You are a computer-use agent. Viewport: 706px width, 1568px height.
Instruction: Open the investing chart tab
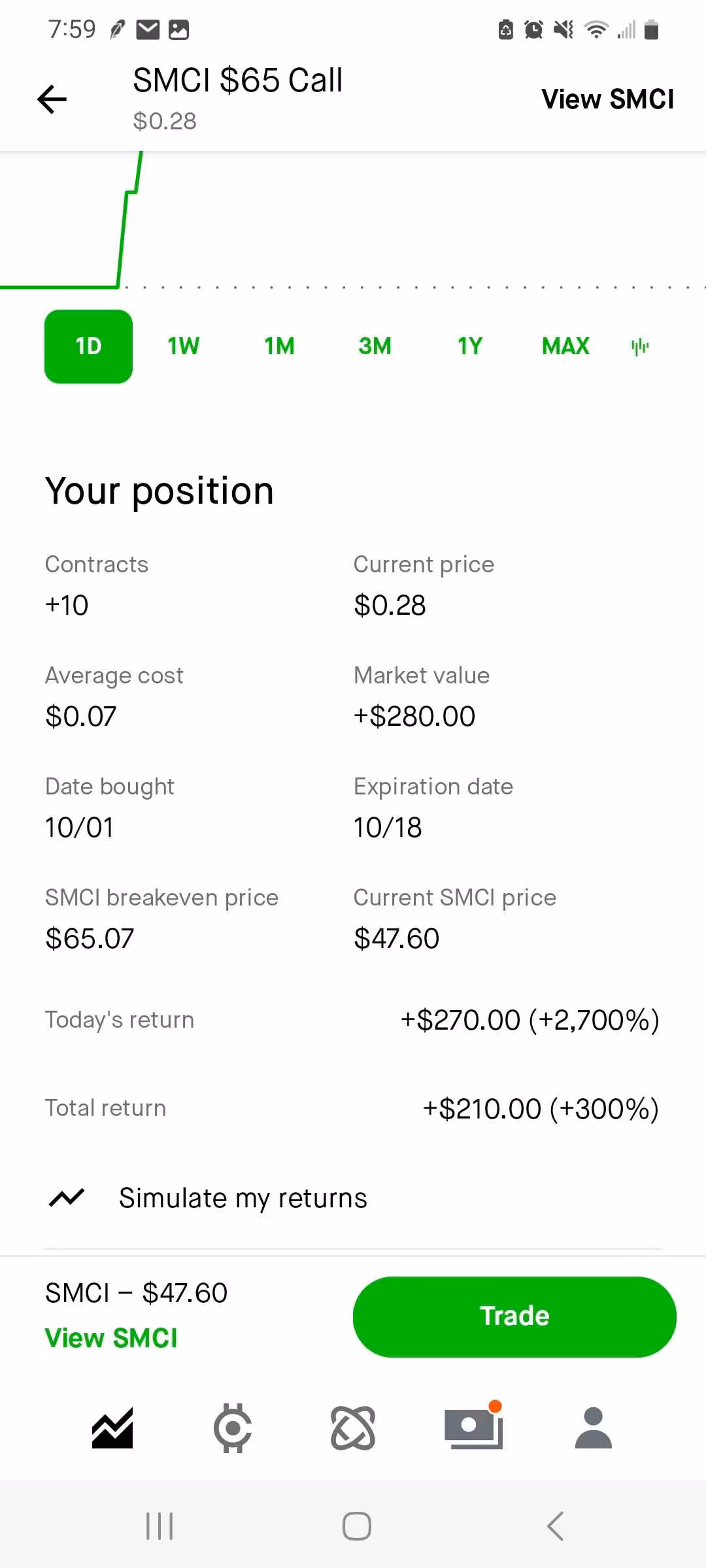[112, 1428]
